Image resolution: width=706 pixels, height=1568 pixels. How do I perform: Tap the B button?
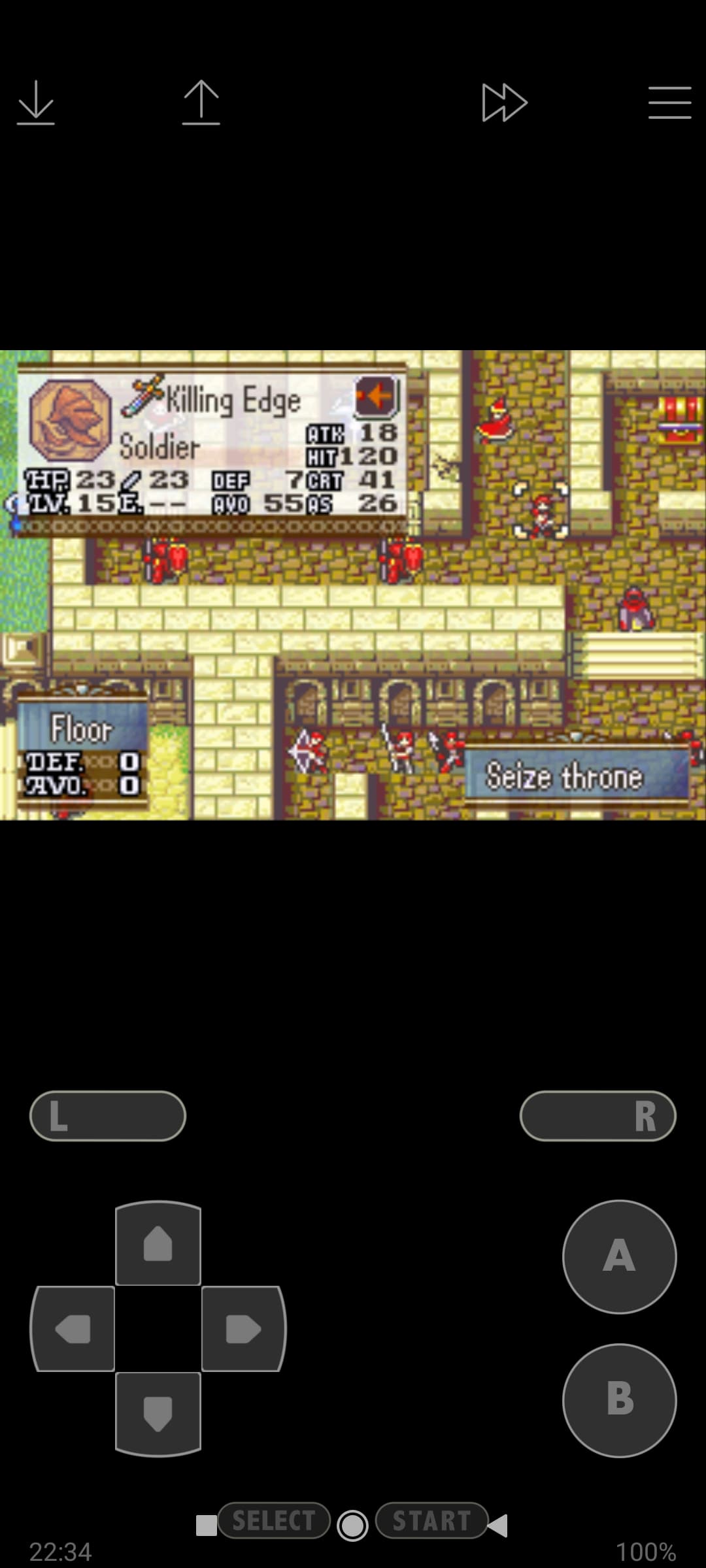[x=619, y=1400]
